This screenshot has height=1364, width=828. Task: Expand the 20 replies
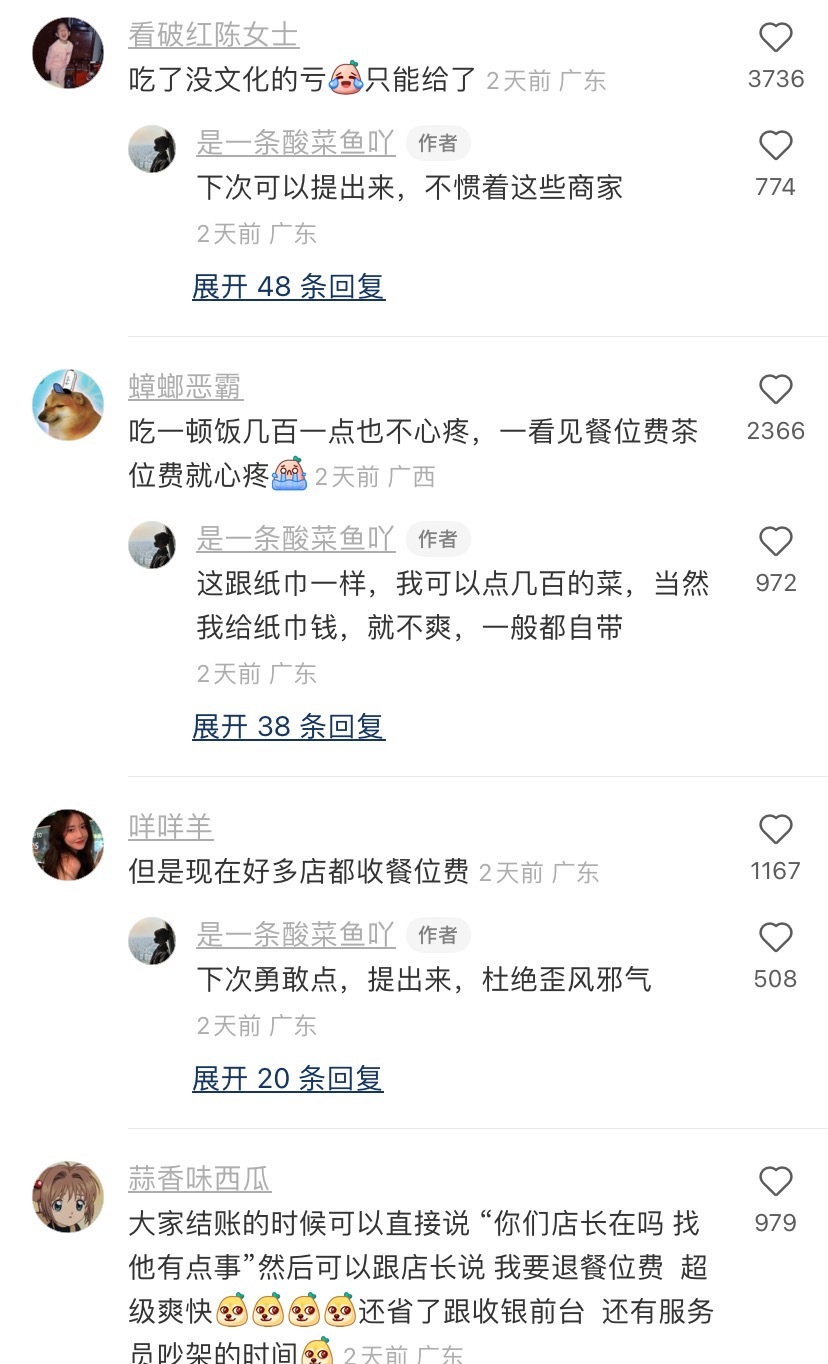pyautogui.click(x=288, y=1079)
